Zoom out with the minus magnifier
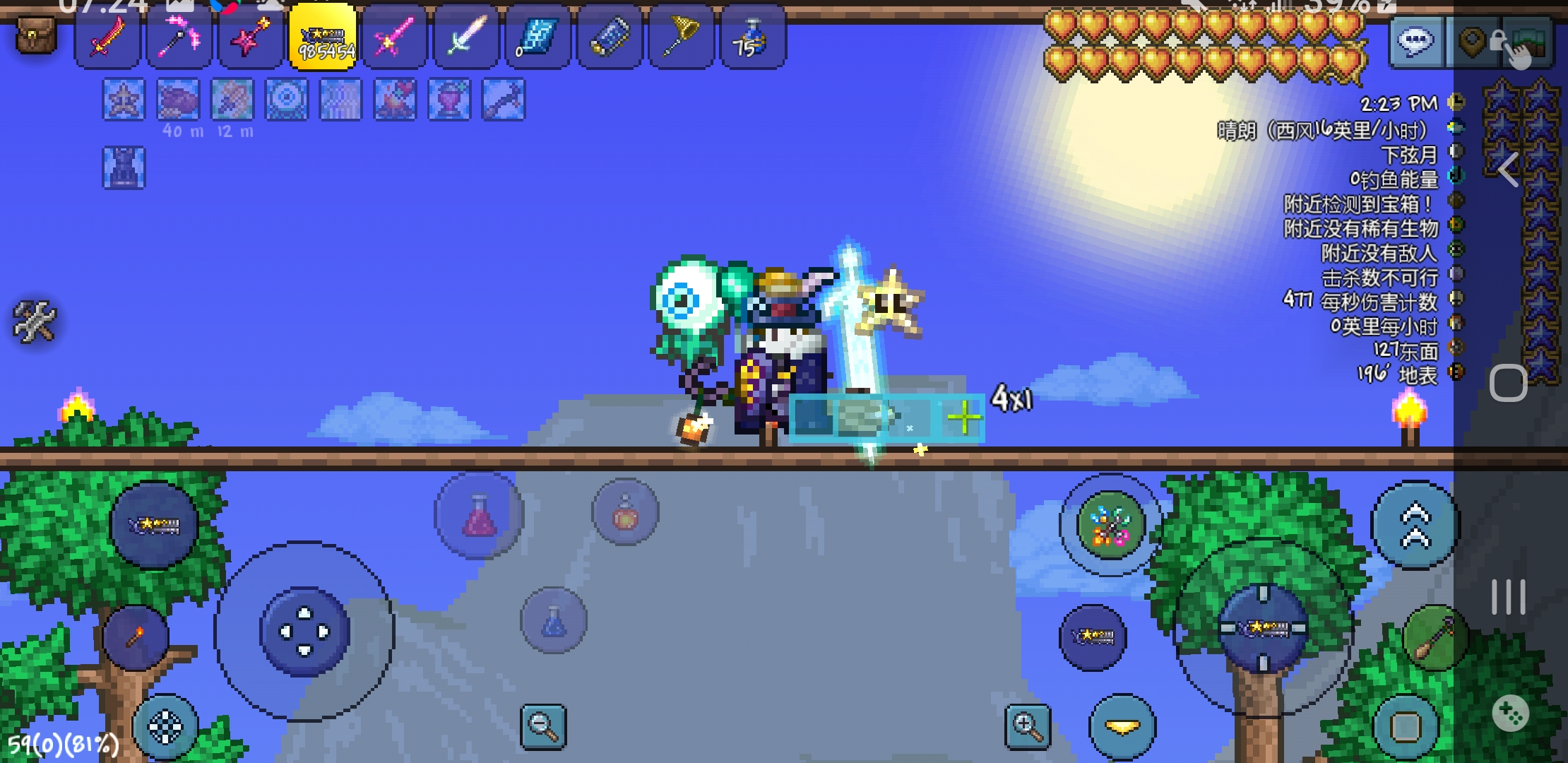 tap(542, 726)
